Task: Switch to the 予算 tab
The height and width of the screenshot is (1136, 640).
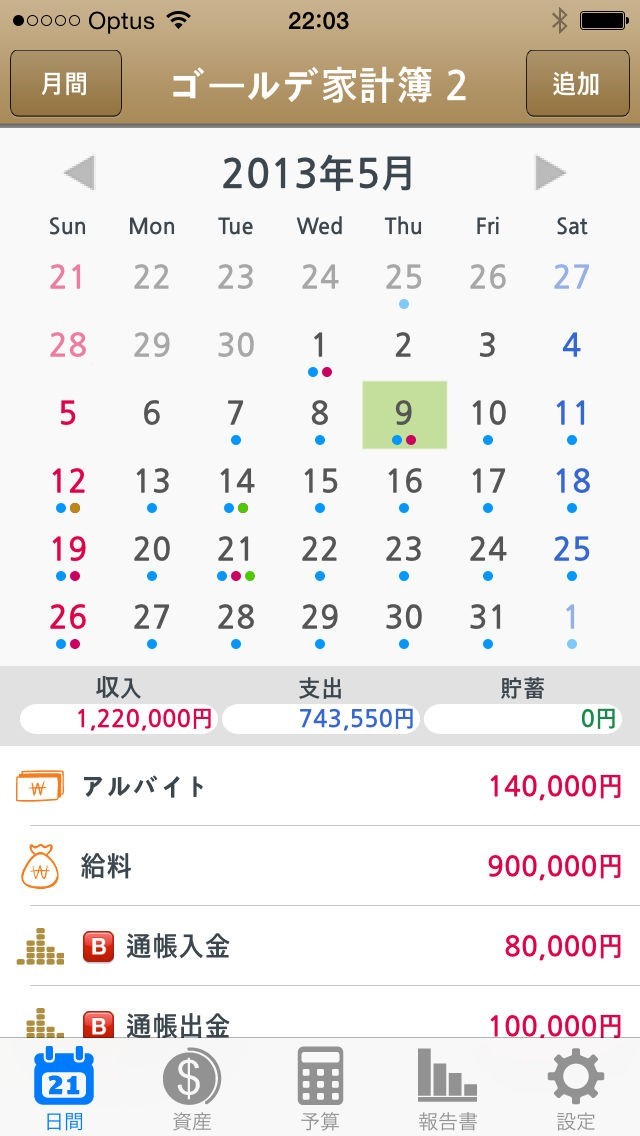Action: (320, 1087)
